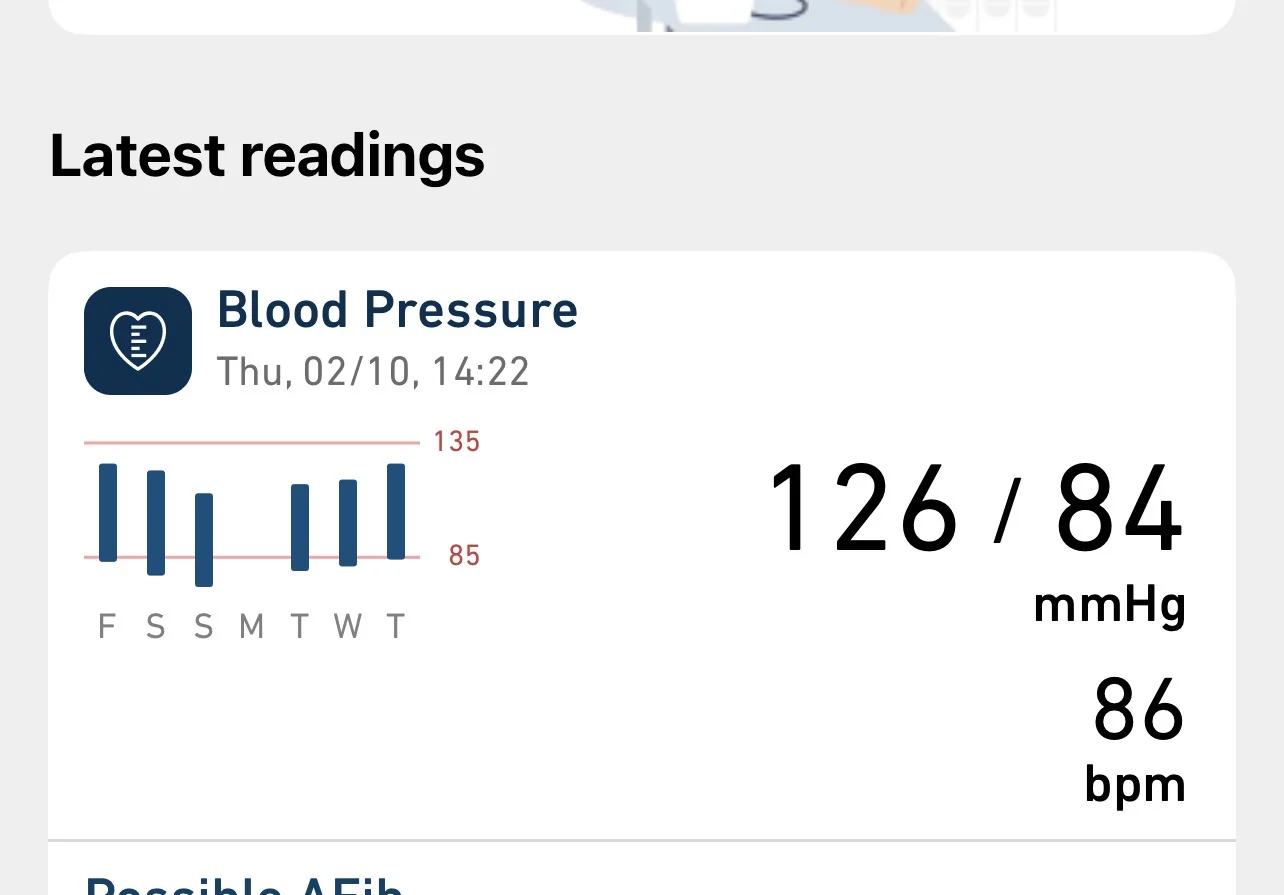Open the Possible AFib section

pyautogui.click(x=244, y=882)
